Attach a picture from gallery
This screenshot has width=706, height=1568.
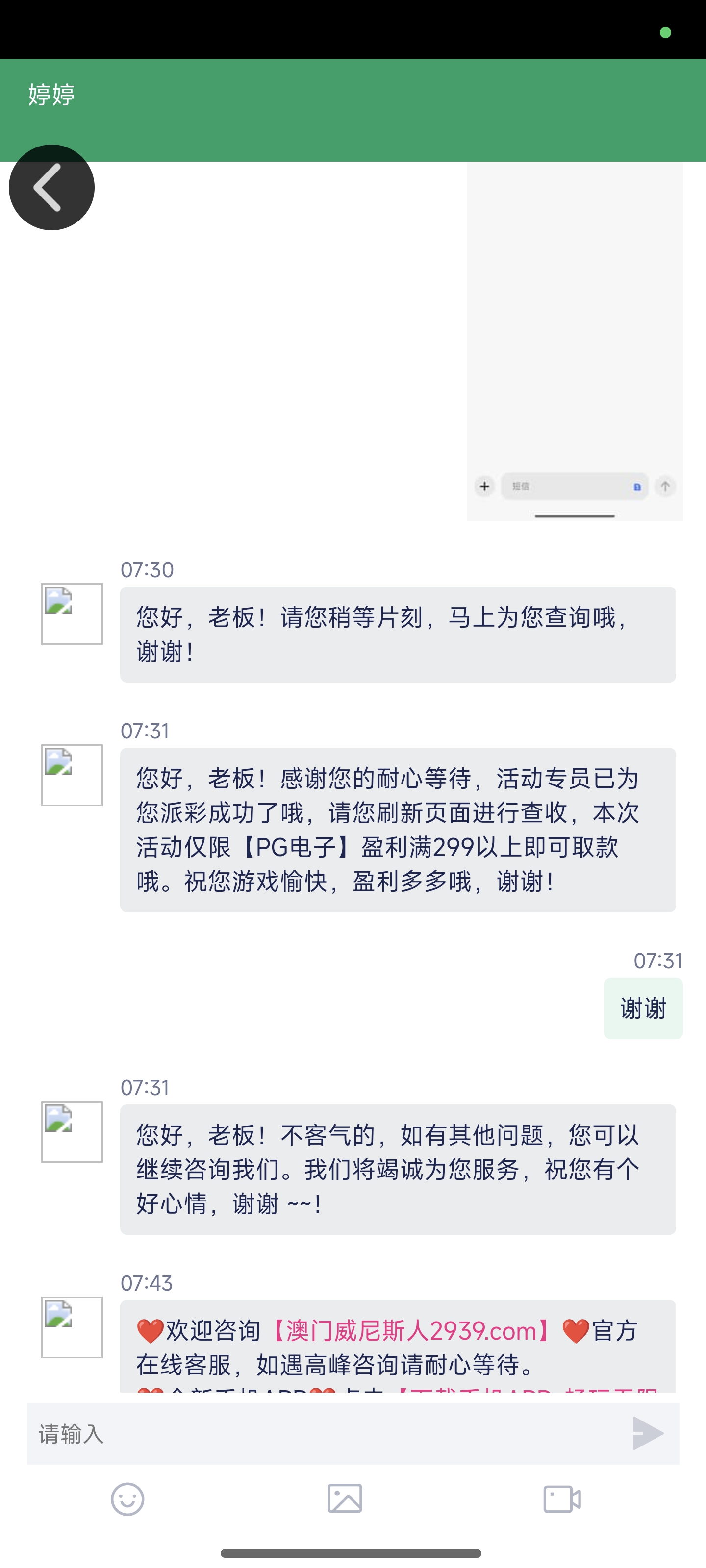click(x=345, y=1498)
